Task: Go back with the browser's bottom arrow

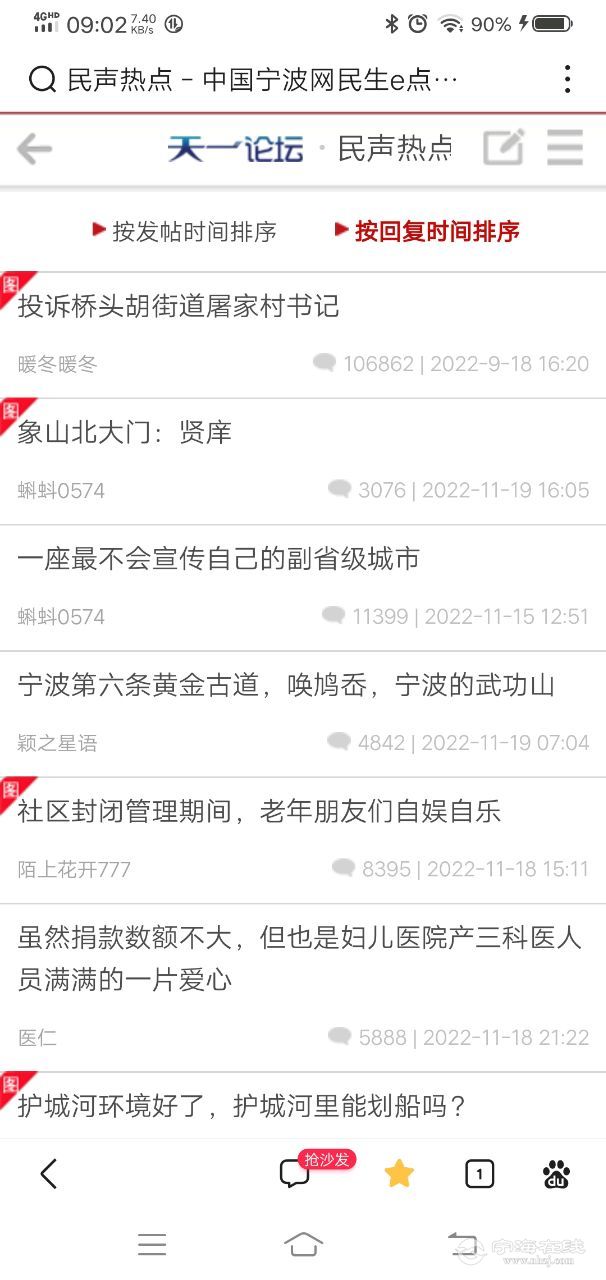Action: pyautogui.click(x=48, y=1173)
